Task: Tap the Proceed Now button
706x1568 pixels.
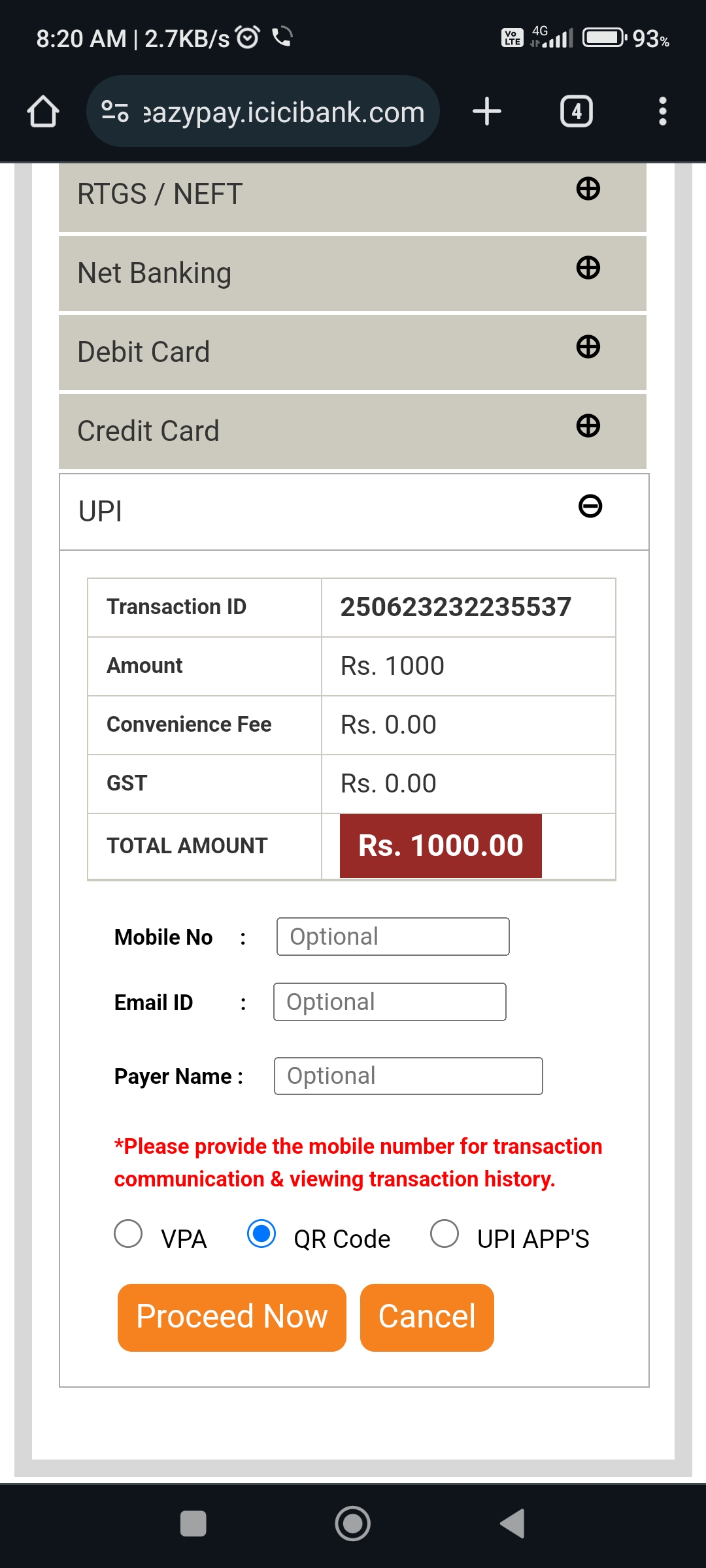Action: (x=232, y=1317)
